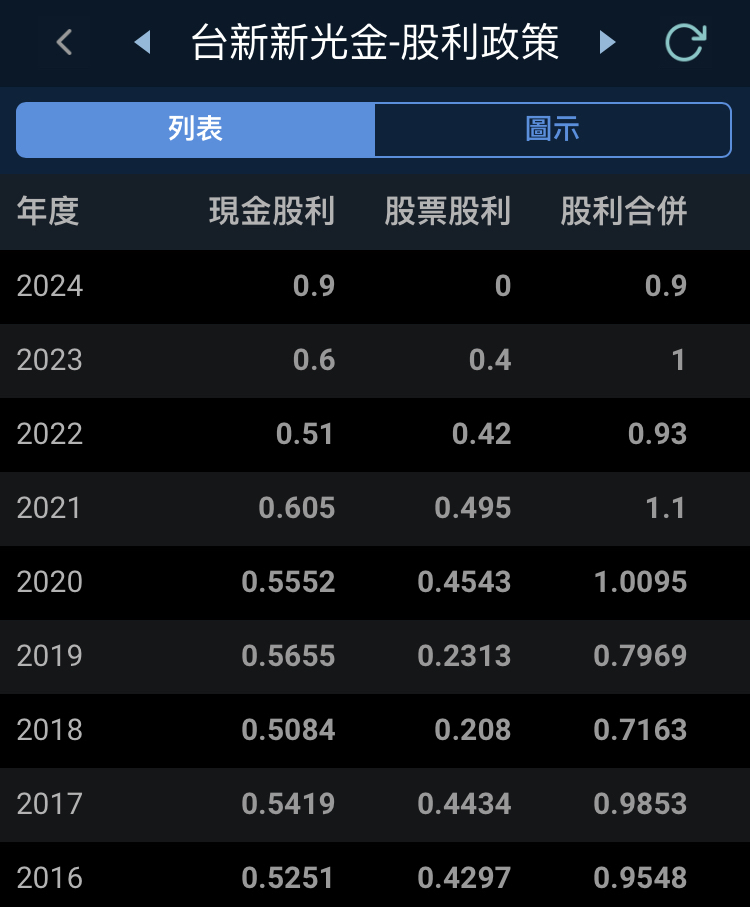Refresh the dividend policy data

tap(685, 42)
